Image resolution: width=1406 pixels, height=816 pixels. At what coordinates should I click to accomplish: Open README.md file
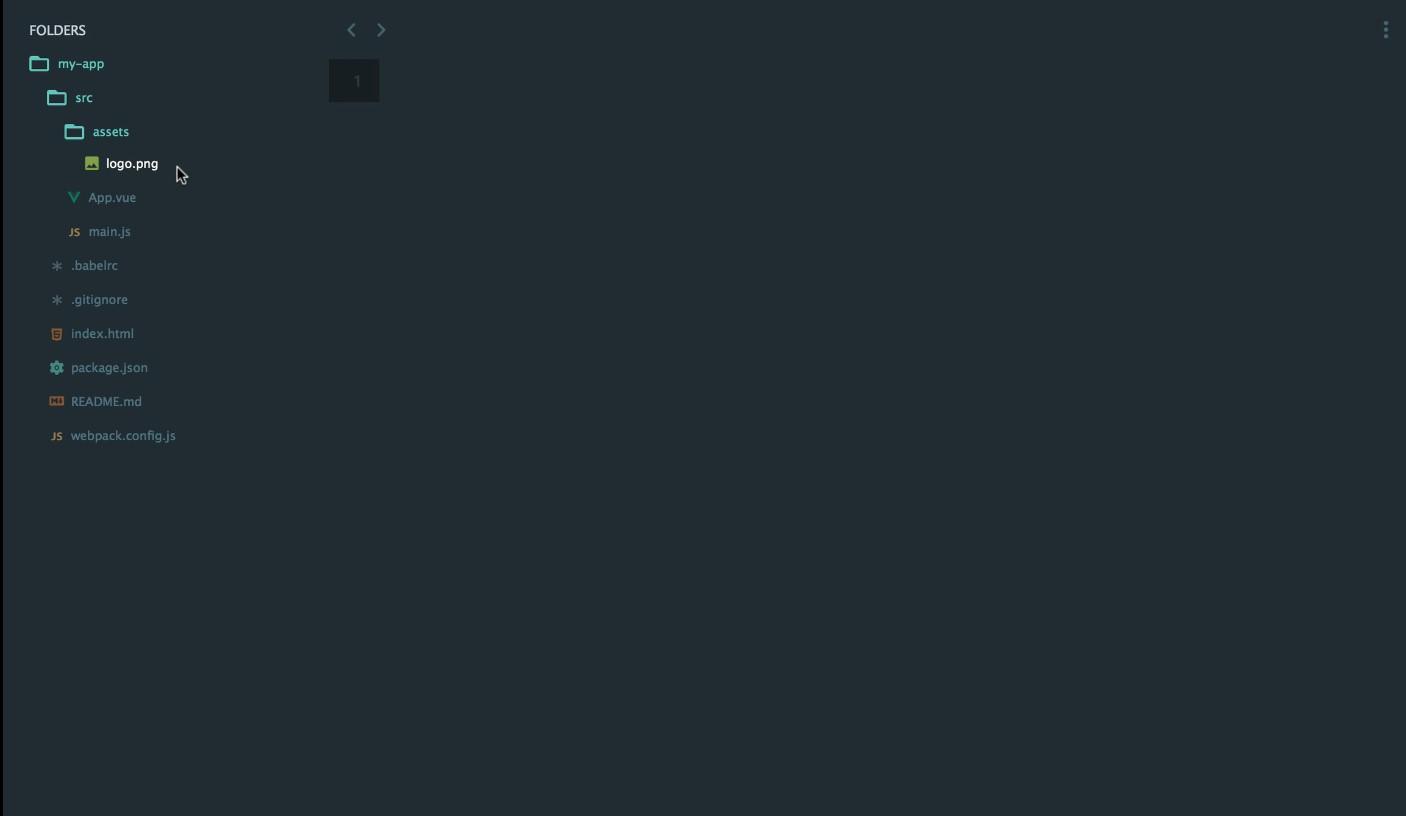coord(106,402)
